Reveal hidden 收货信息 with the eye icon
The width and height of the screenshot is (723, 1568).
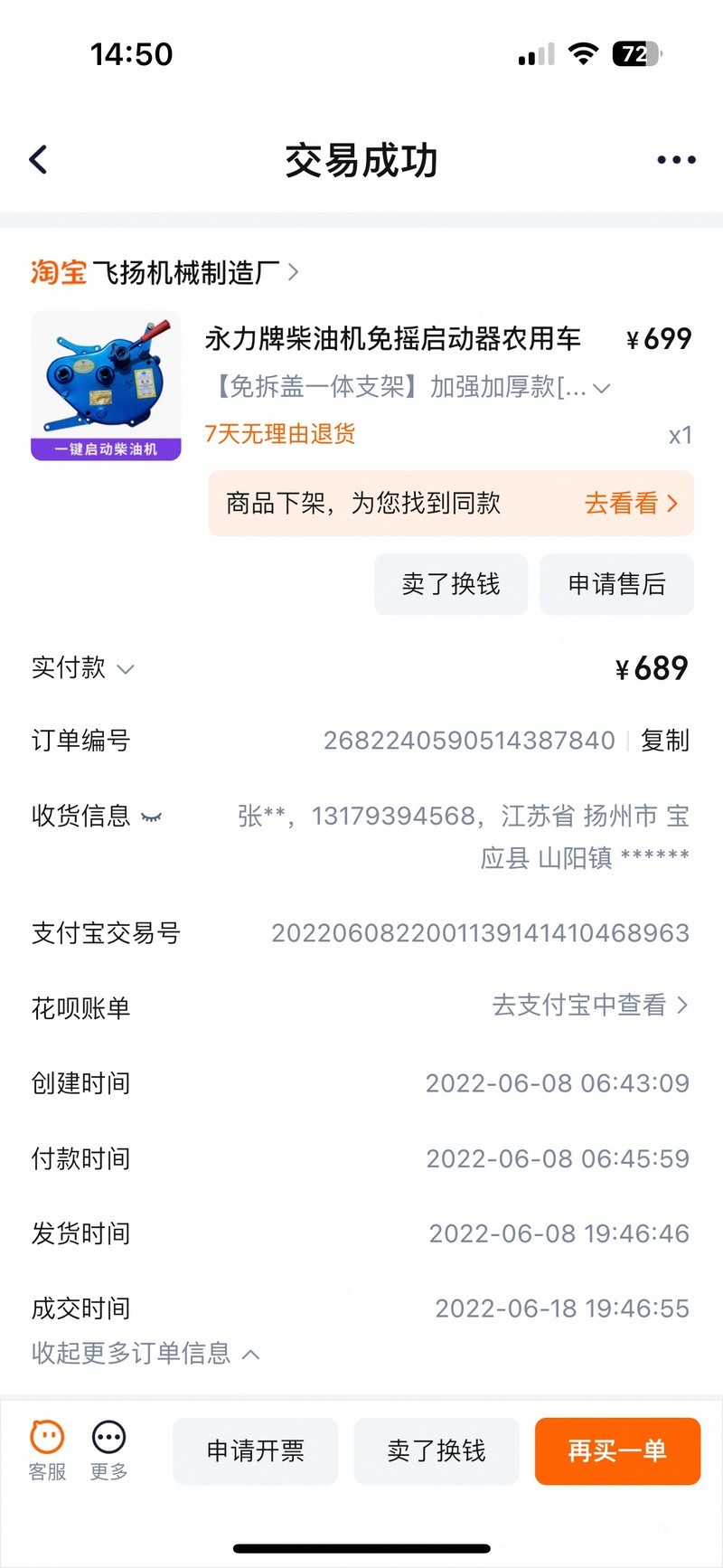click(151, 817)
